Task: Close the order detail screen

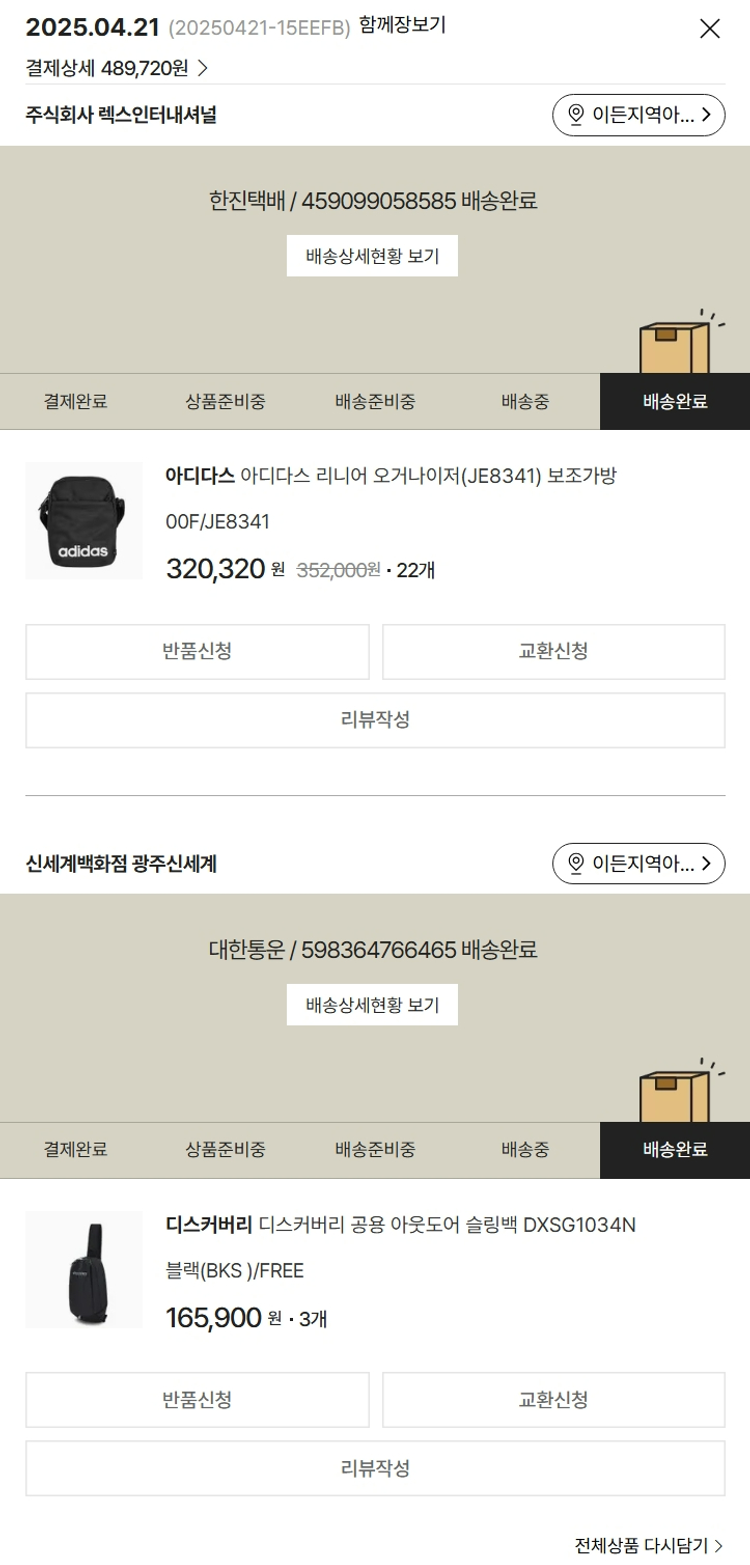Action: click(709, 29)
